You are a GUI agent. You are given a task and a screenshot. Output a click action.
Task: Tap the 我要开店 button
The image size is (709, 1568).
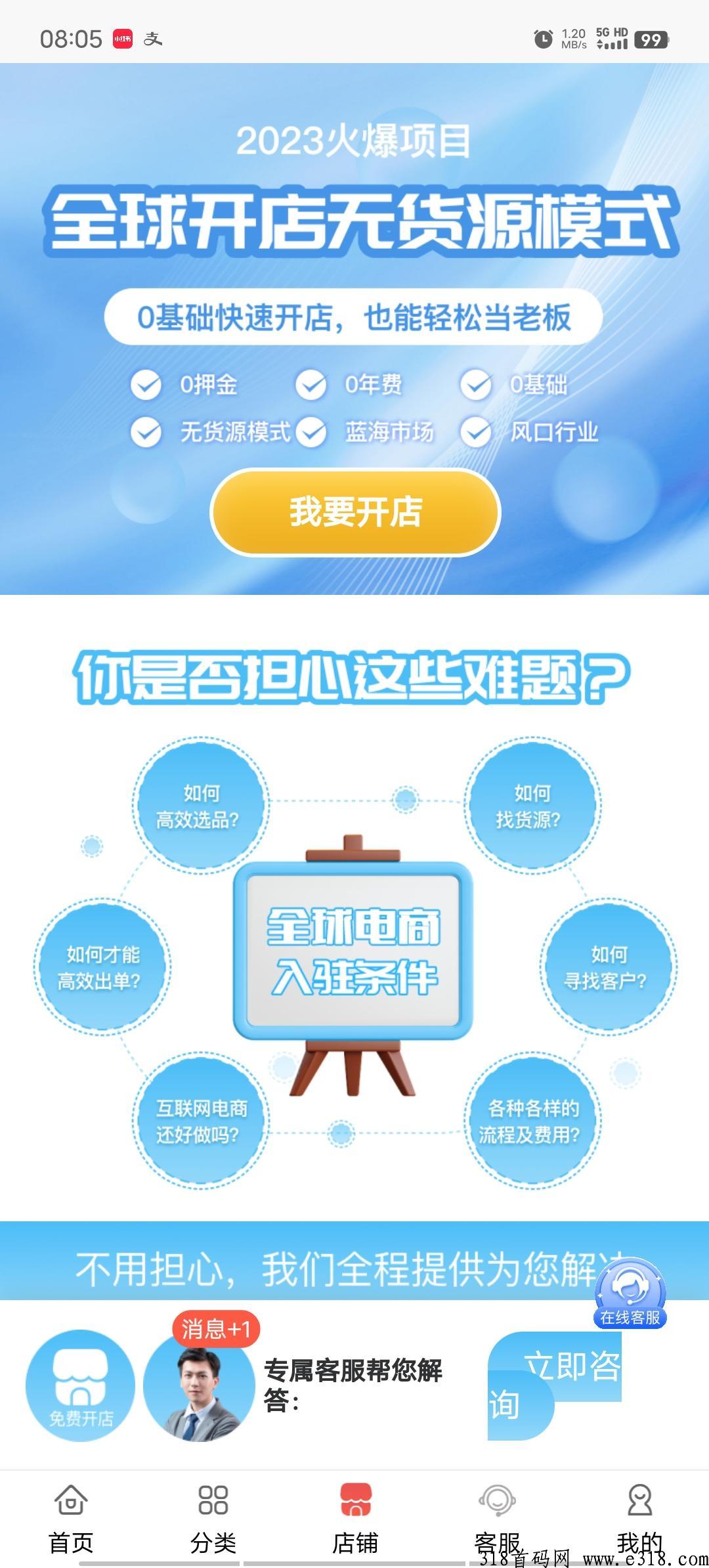tap(355, 512)
